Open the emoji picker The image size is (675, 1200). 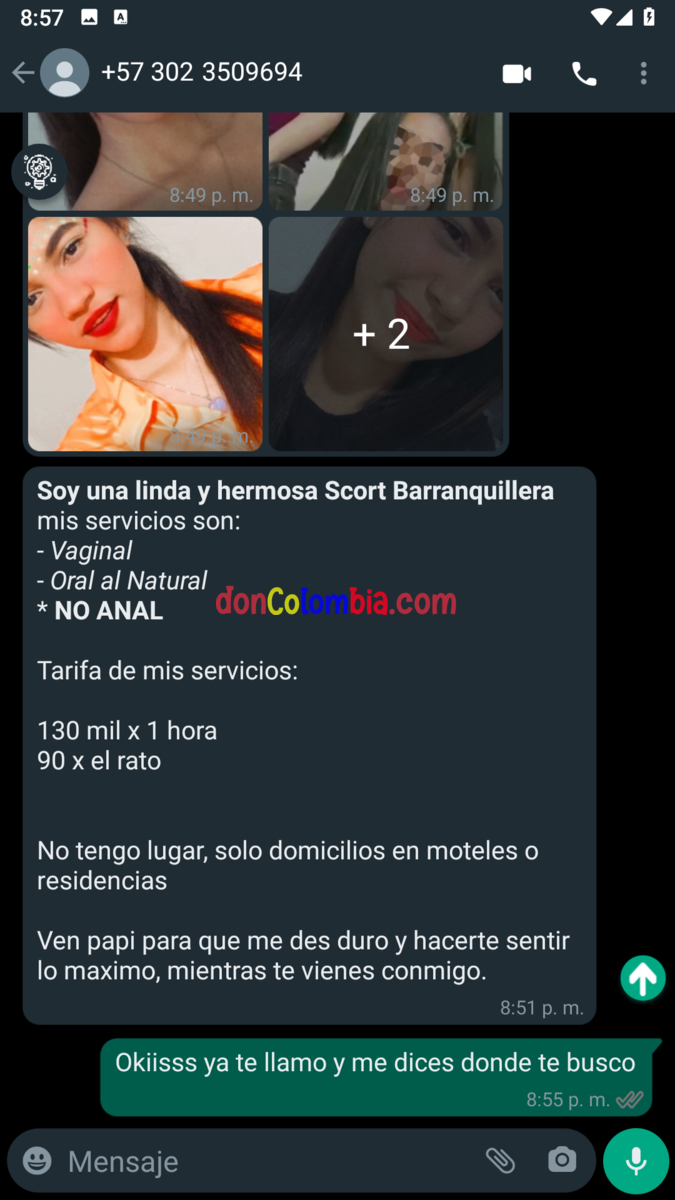(x=37, y=1160)
